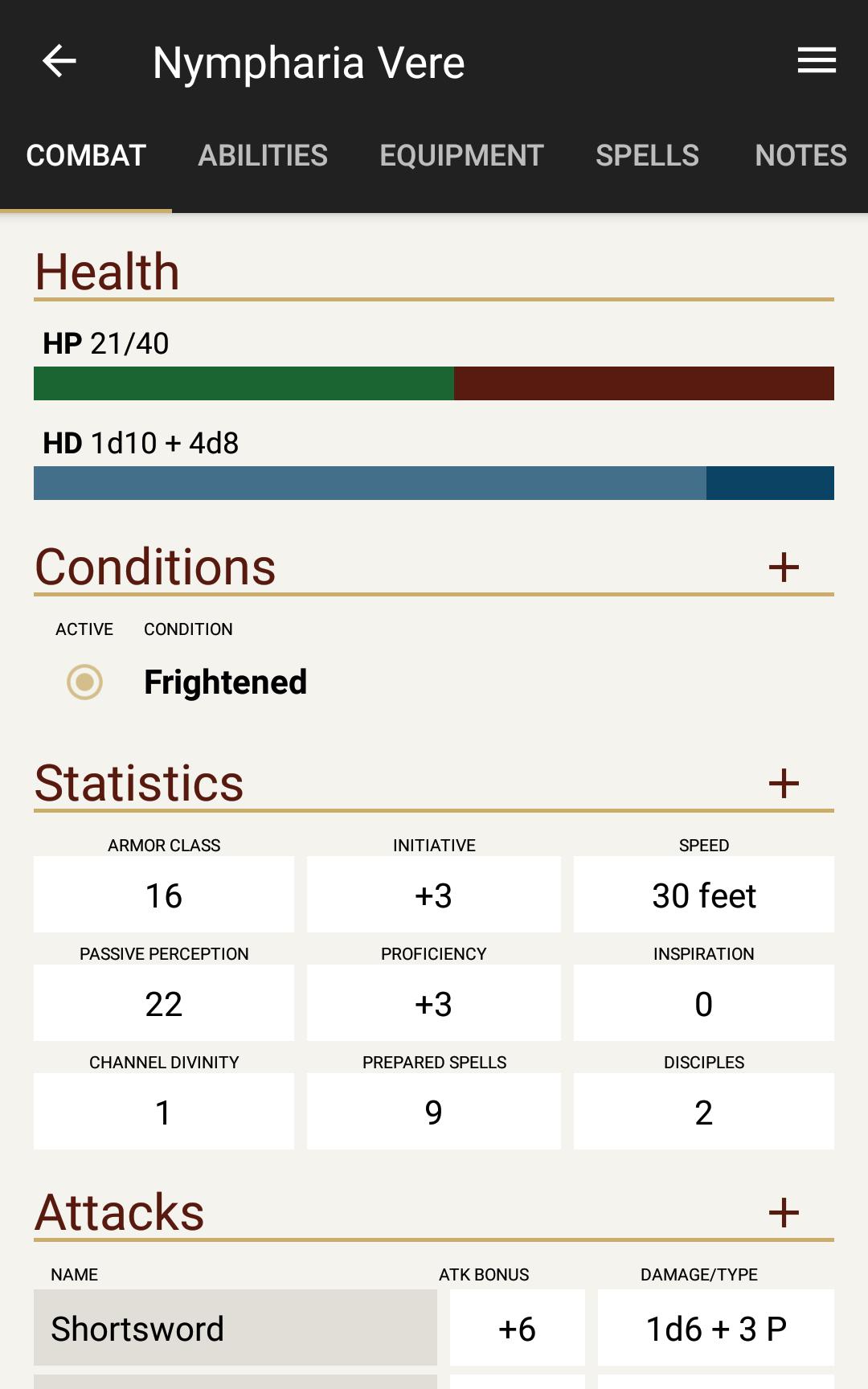Edit Shortsword attack bonus

click(x=517, y=1328)
